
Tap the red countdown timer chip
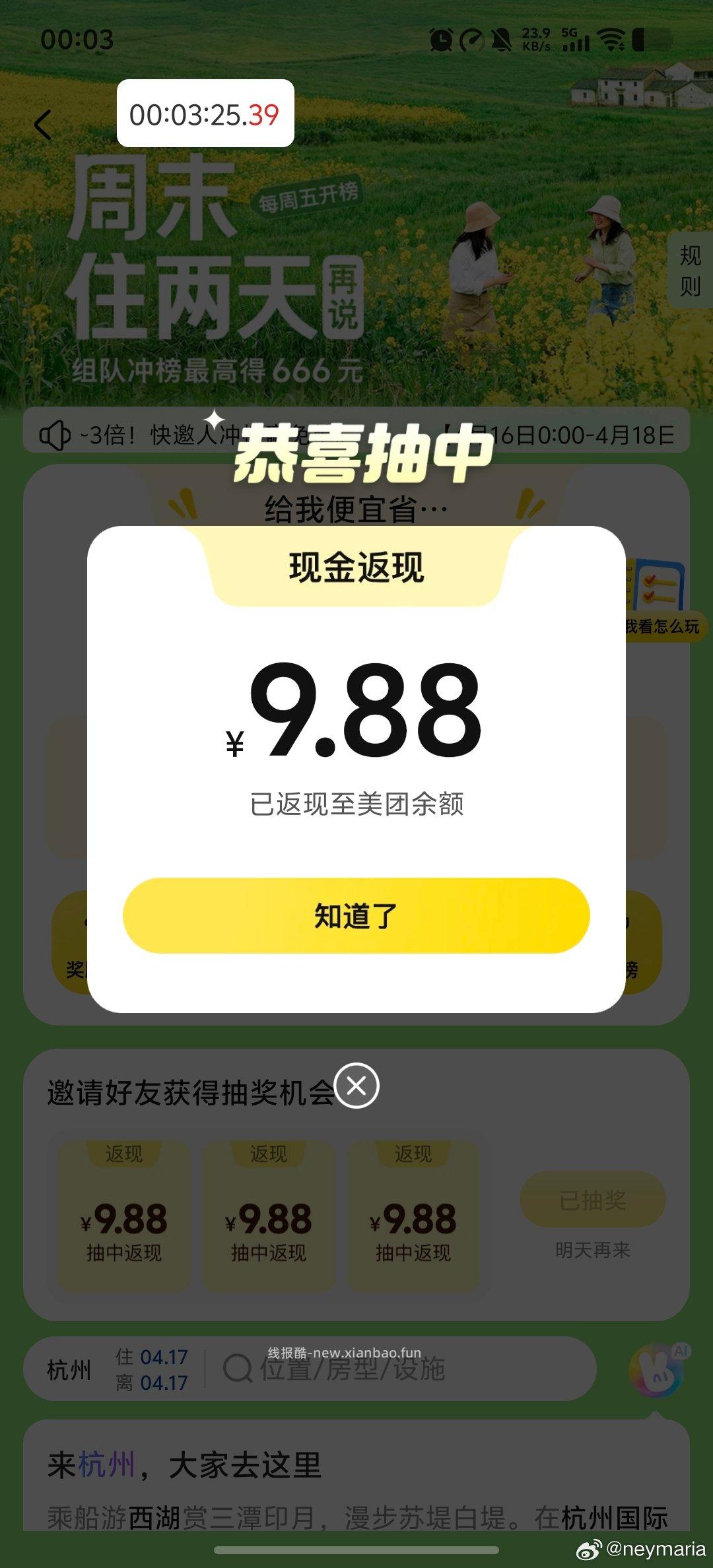[x=205, y=114]
